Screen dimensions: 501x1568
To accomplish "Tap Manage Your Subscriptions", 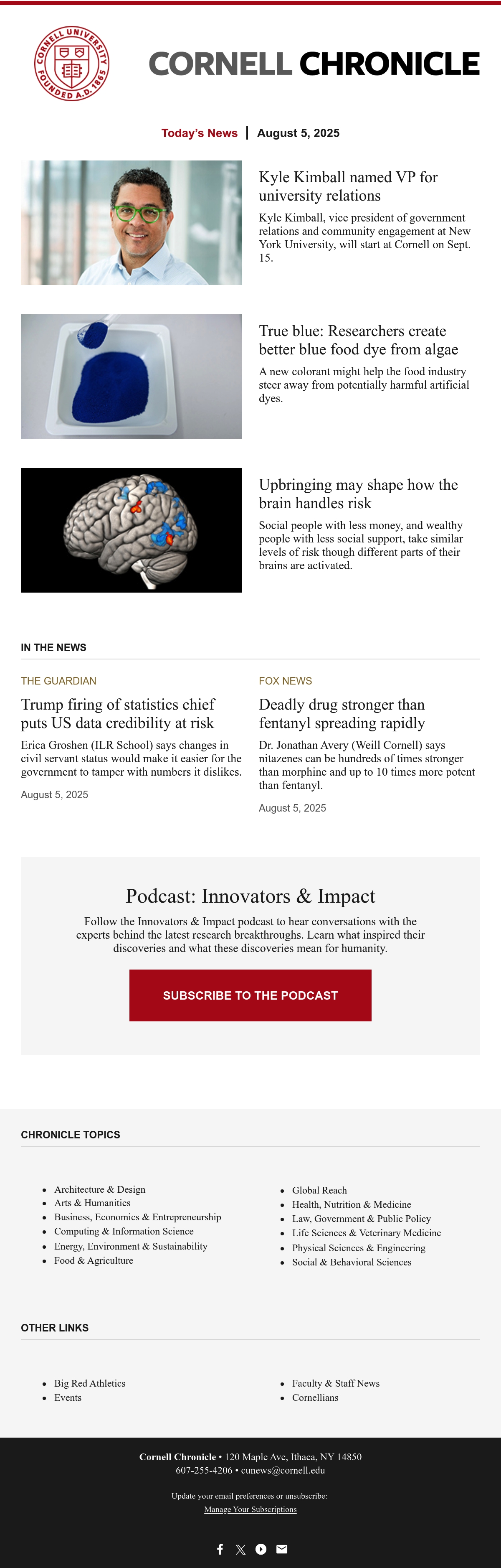I will pyautogui.click(x=250, y=1509).
